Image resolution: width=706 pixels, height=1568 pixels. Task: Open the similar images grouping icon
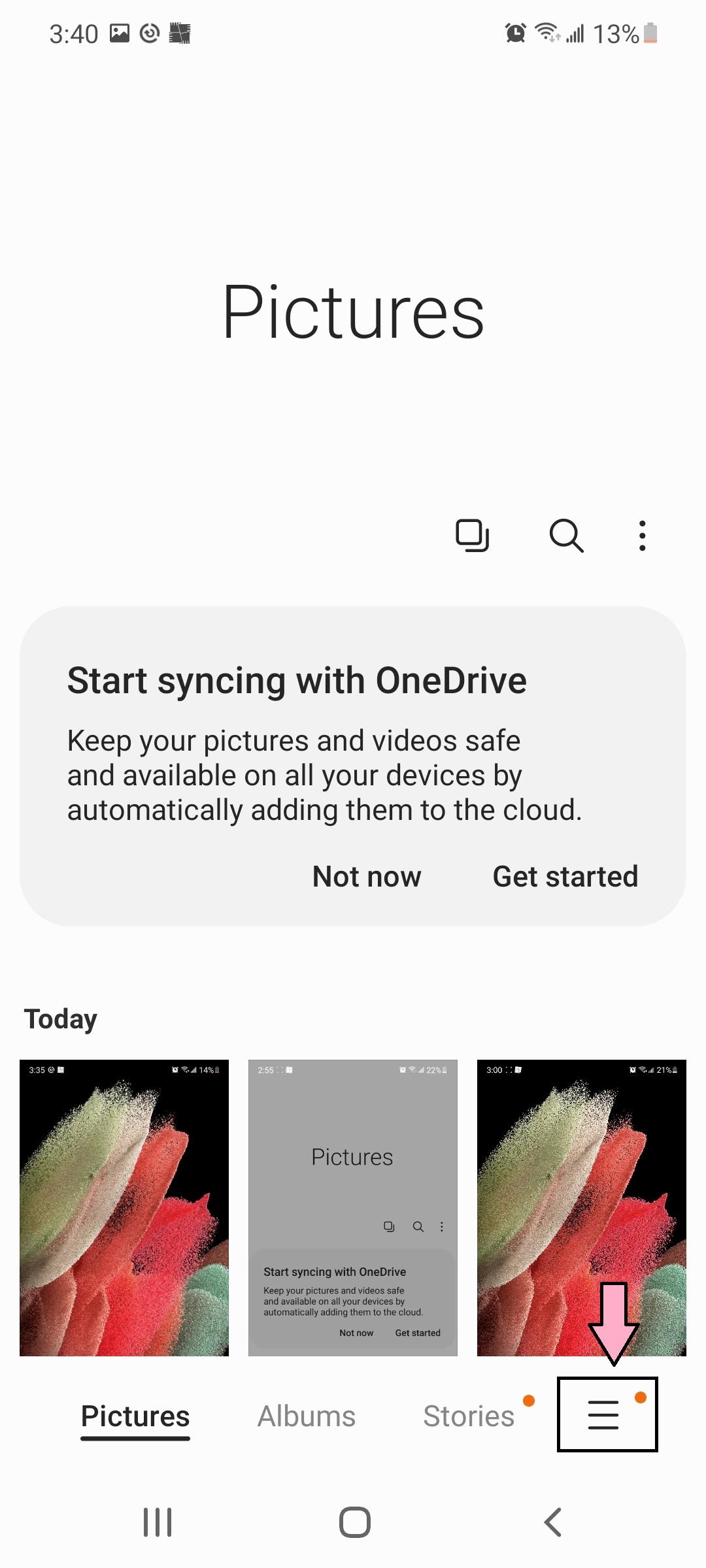tap(472, 536)
